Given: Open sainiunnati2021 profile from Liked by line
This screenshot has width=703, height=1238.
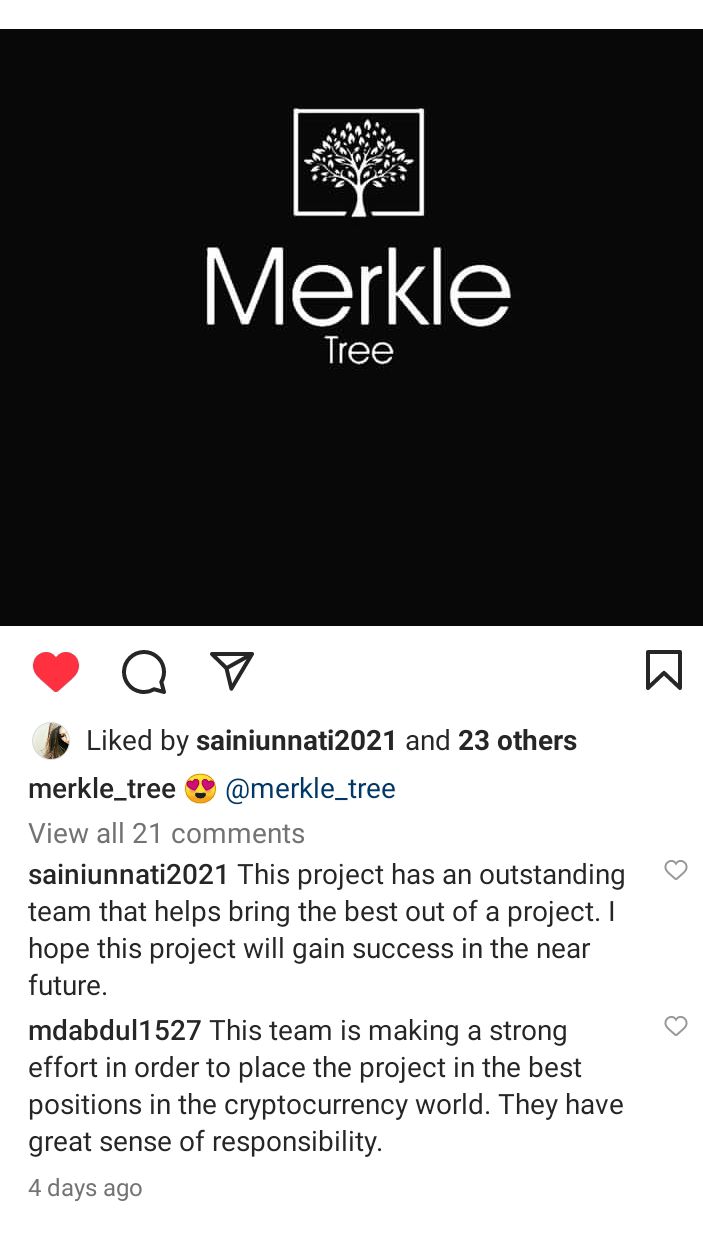Looking at the screenshot, I should (296, 741).
